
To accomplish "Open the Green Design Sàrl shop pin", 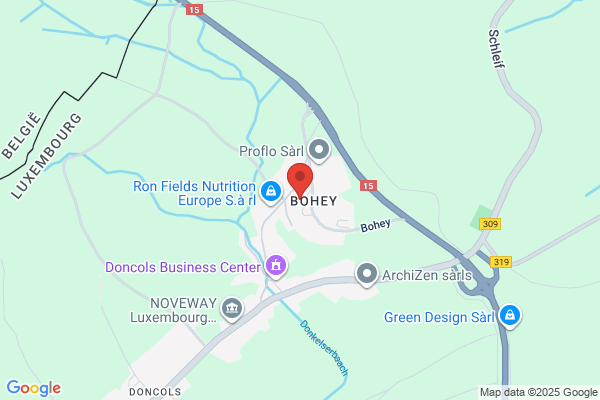I will (510, 316).
